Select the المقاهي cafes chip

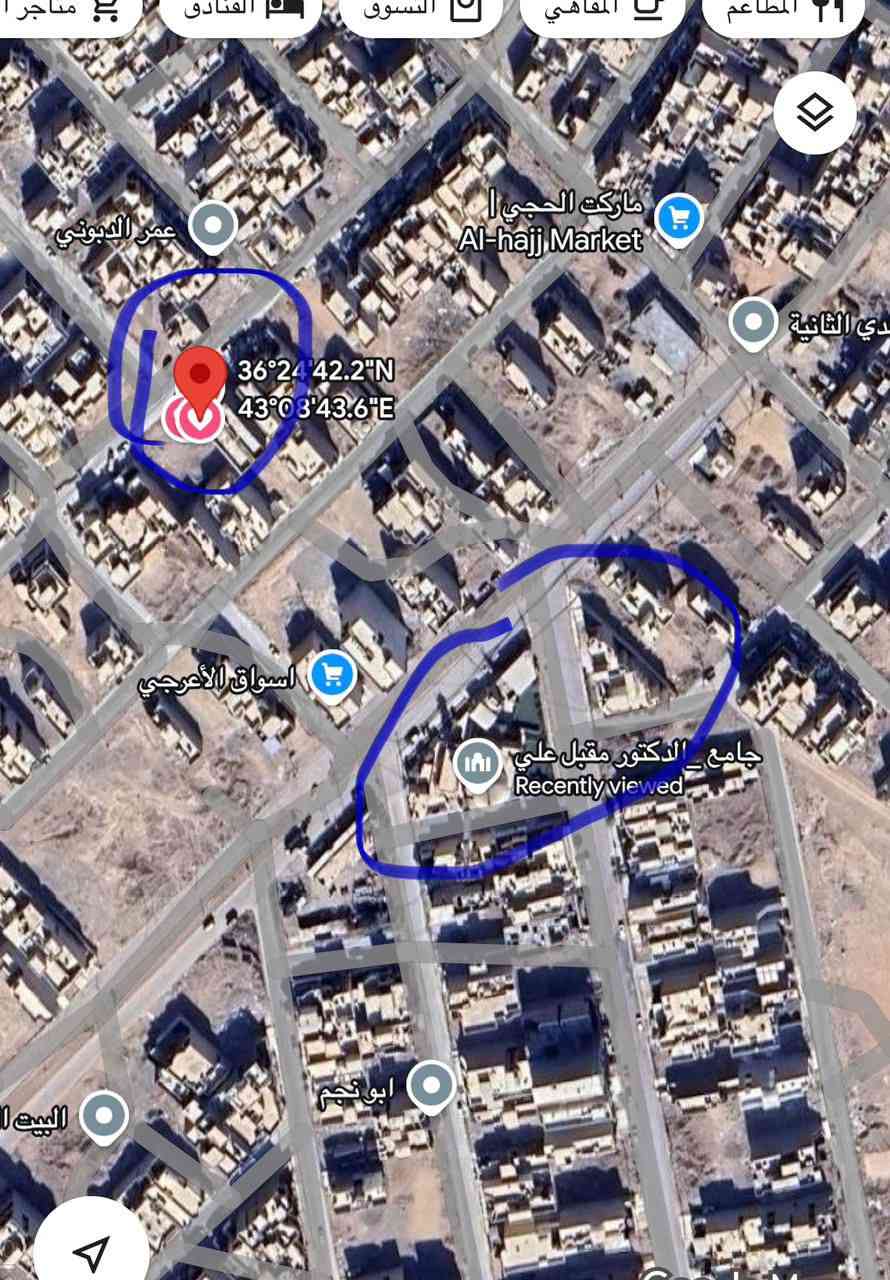(602, 12)
